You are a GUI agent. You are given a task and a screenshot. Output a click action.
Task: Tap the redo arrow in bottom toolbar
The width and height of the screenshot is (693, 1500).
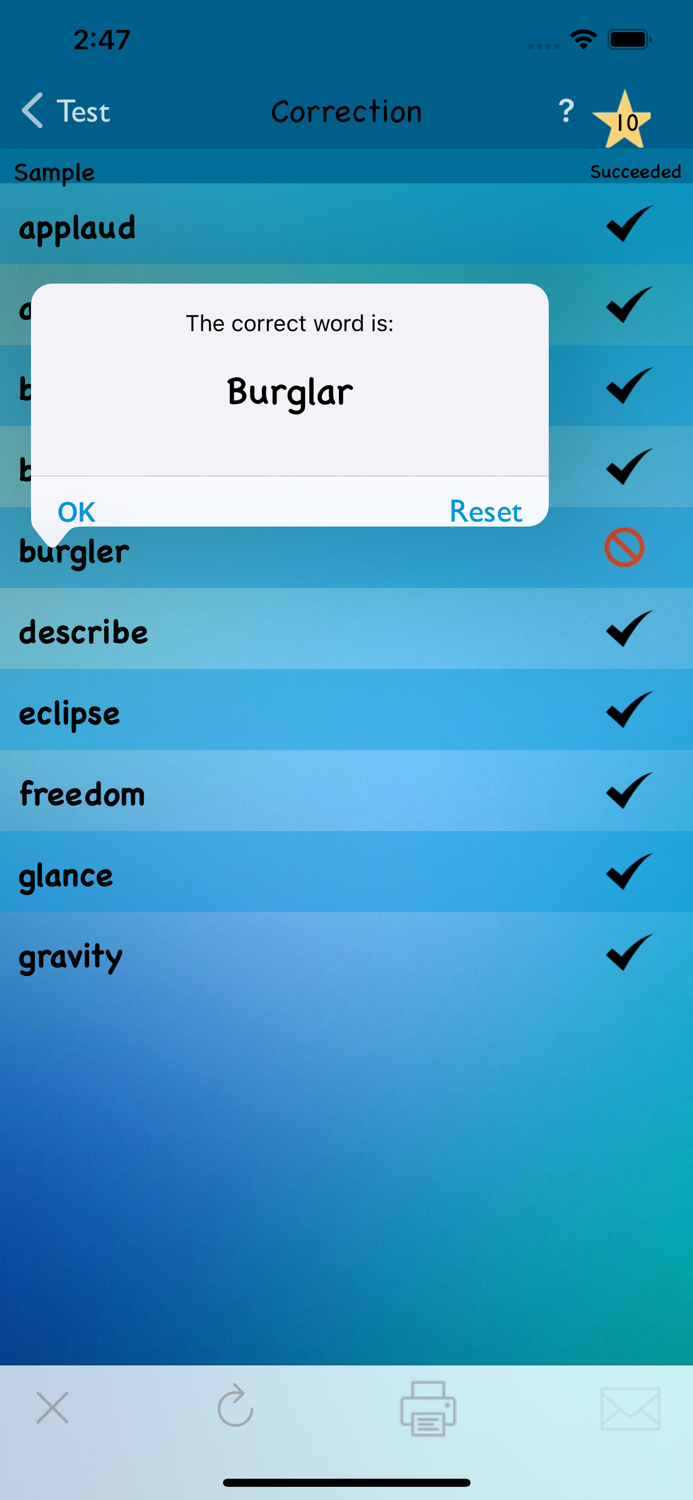pyautogui.click(x=235, y=1407)
